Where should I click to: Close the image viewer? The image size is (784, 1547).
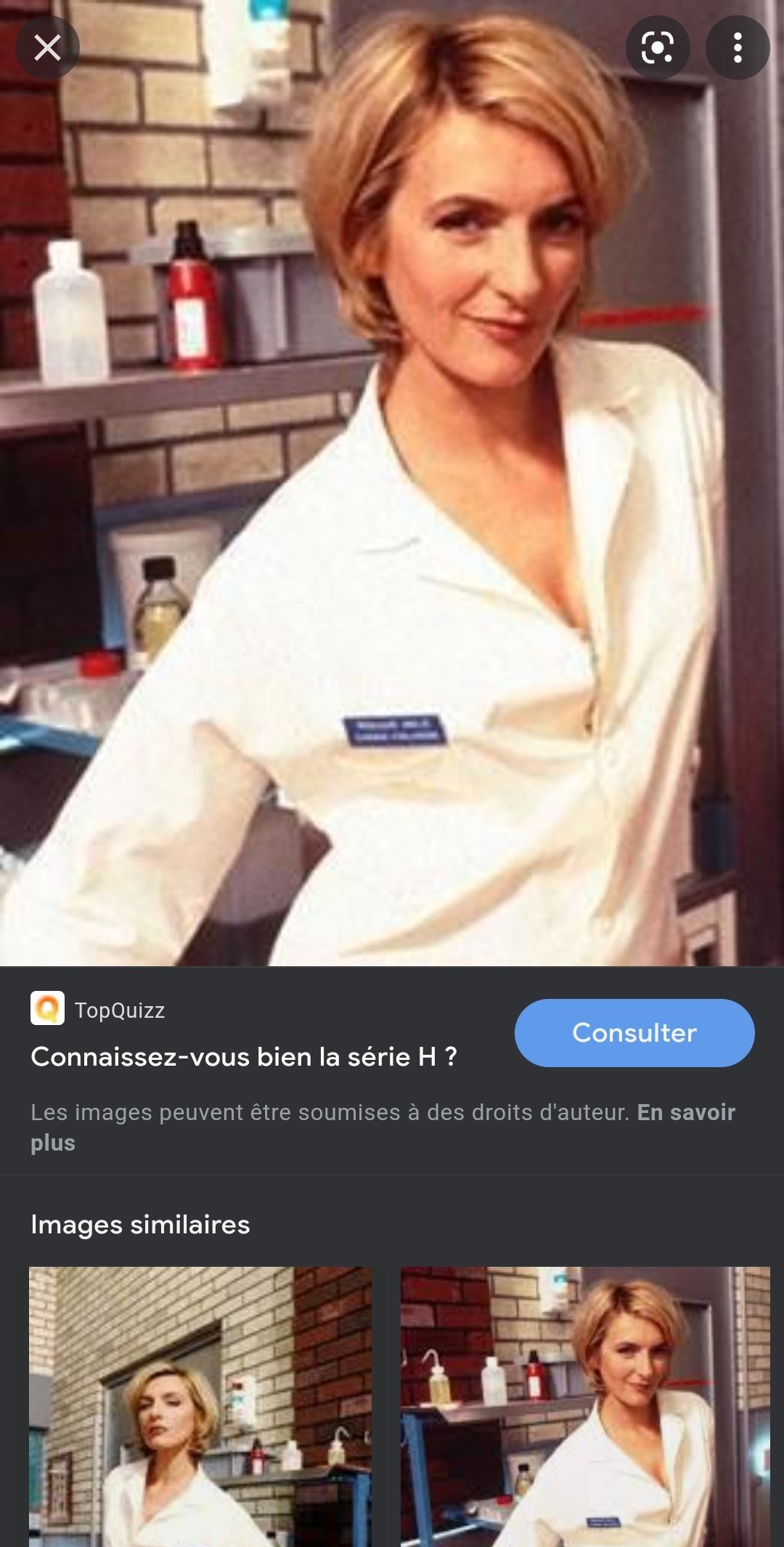(47, 49)
